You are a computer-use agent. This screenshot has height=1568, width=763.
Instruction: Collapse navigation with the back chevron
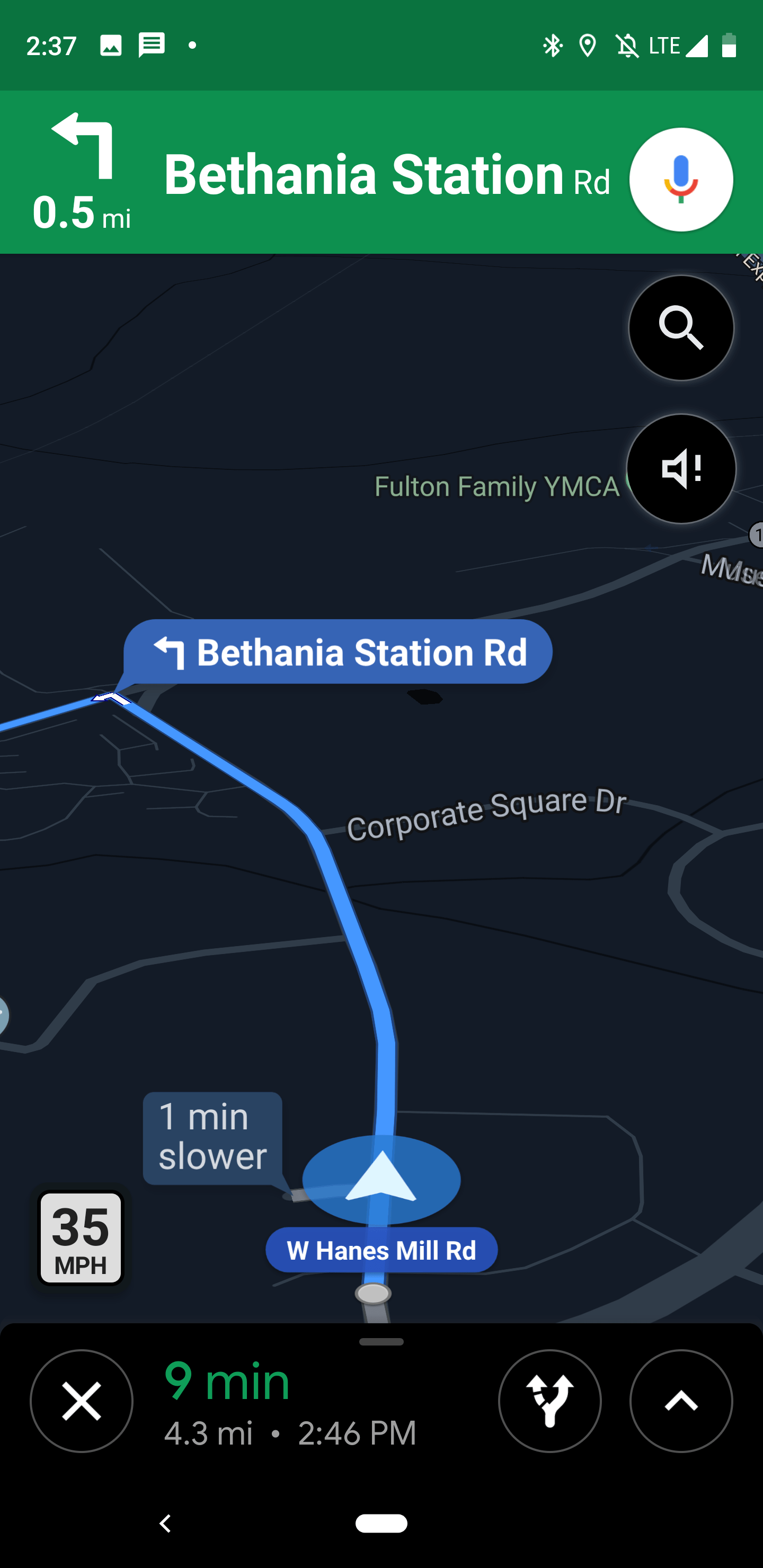point(165,1524)
